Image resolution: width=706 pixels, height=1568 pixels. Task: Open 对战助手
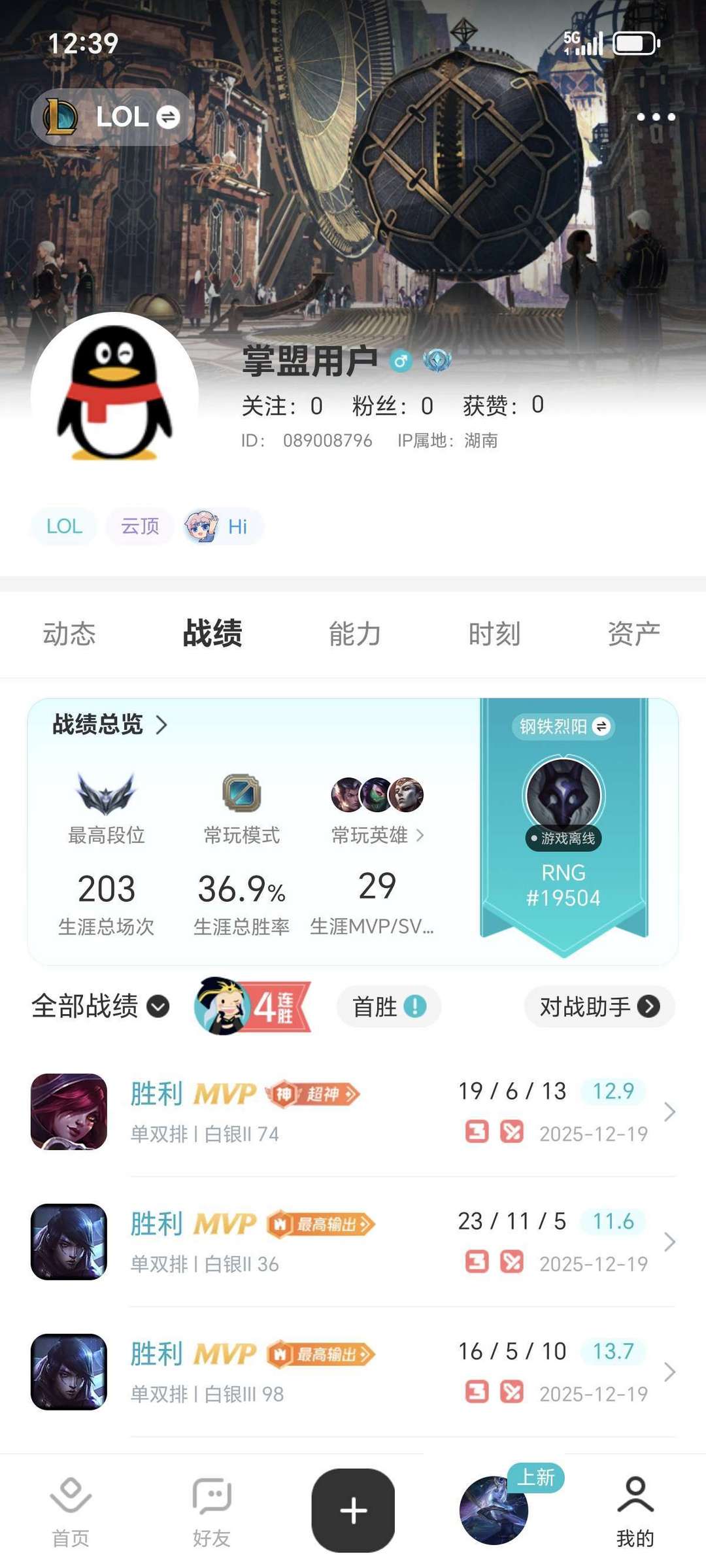(599, 1006)
